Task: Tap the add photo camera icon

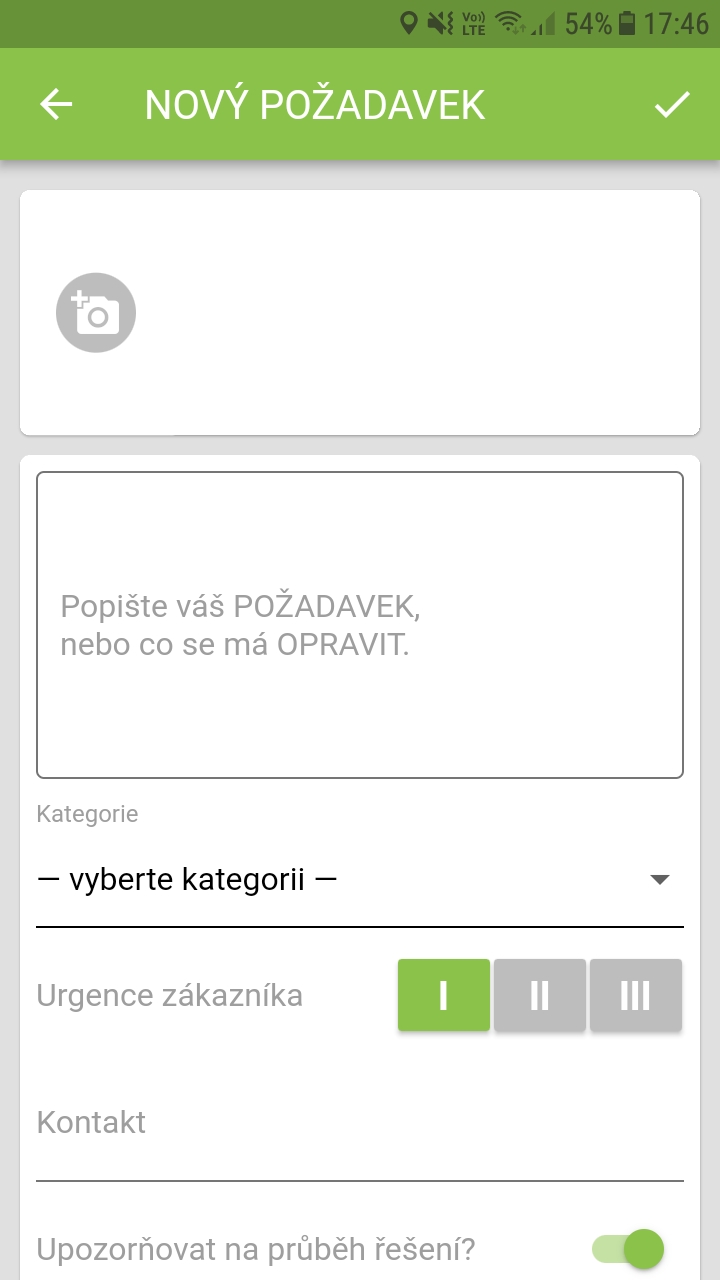Action: (x=96, y=312)
